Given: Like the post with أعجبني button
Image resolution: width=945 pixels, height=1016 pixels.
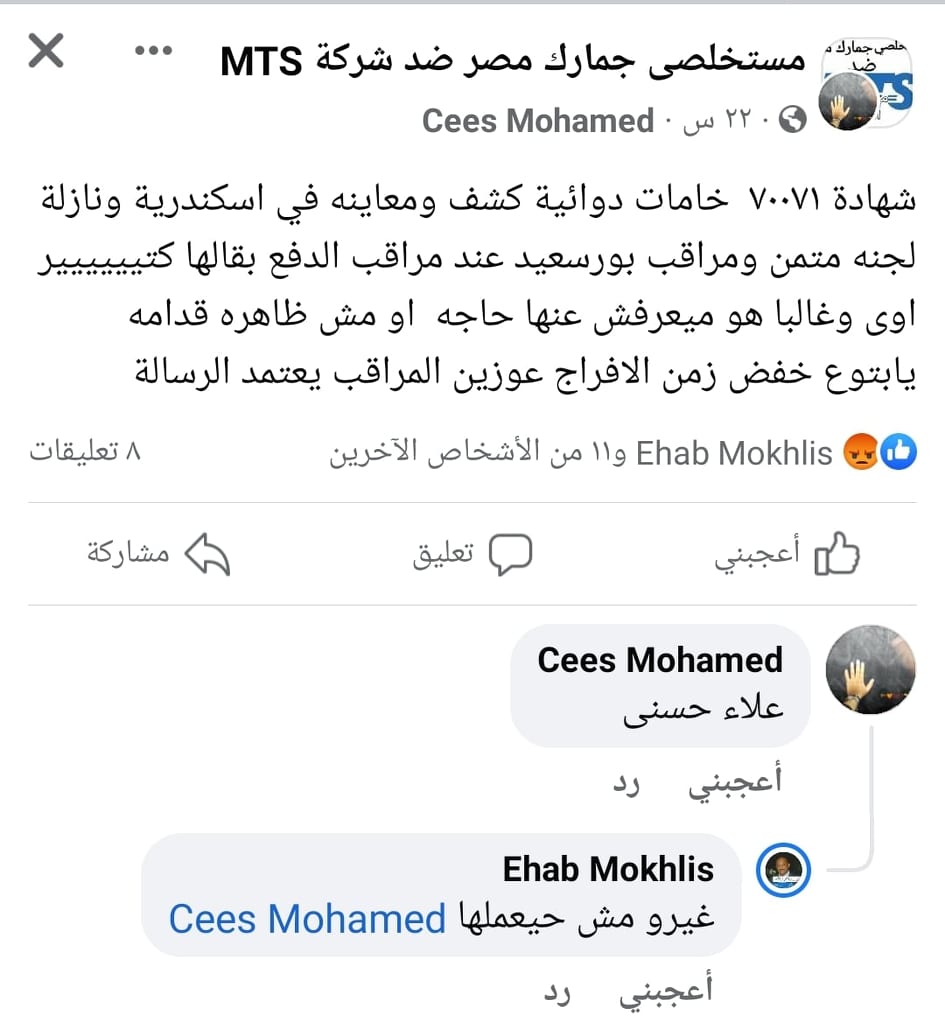Looking at the screenshot, I should [787, 556].
